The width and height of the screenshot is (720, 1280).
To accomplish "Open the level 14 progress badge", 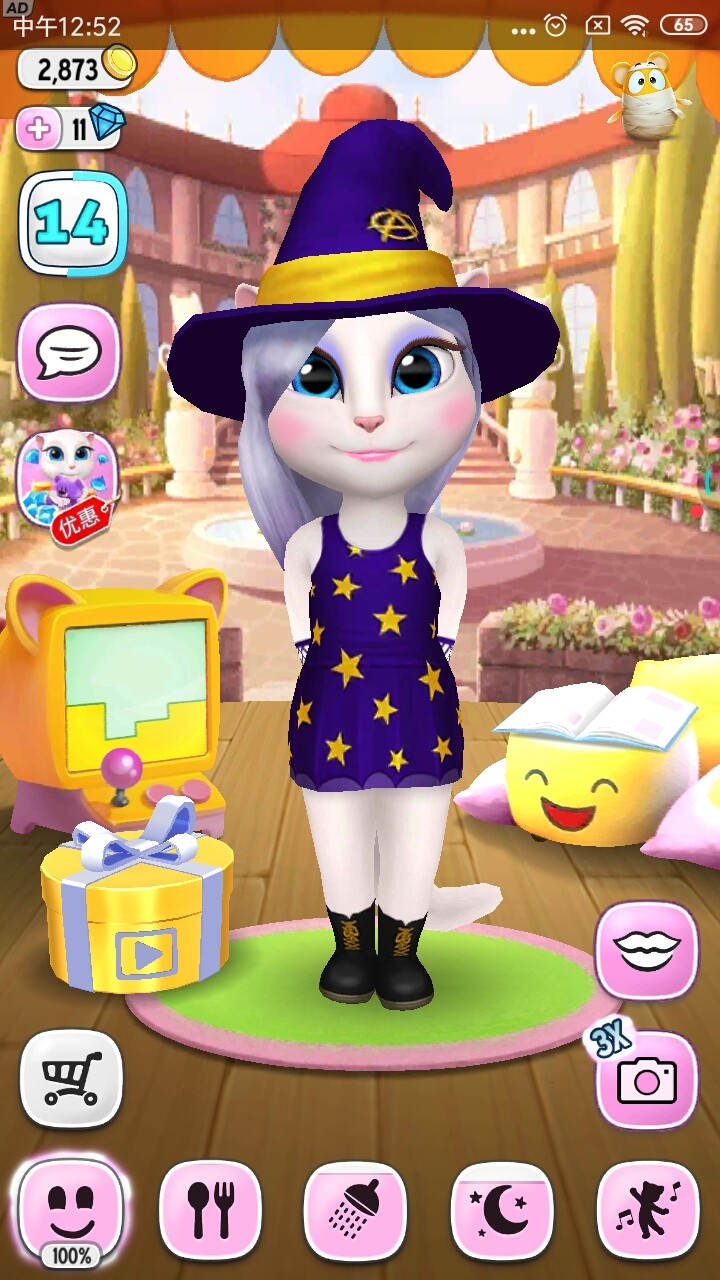I will tap(74, 224).
